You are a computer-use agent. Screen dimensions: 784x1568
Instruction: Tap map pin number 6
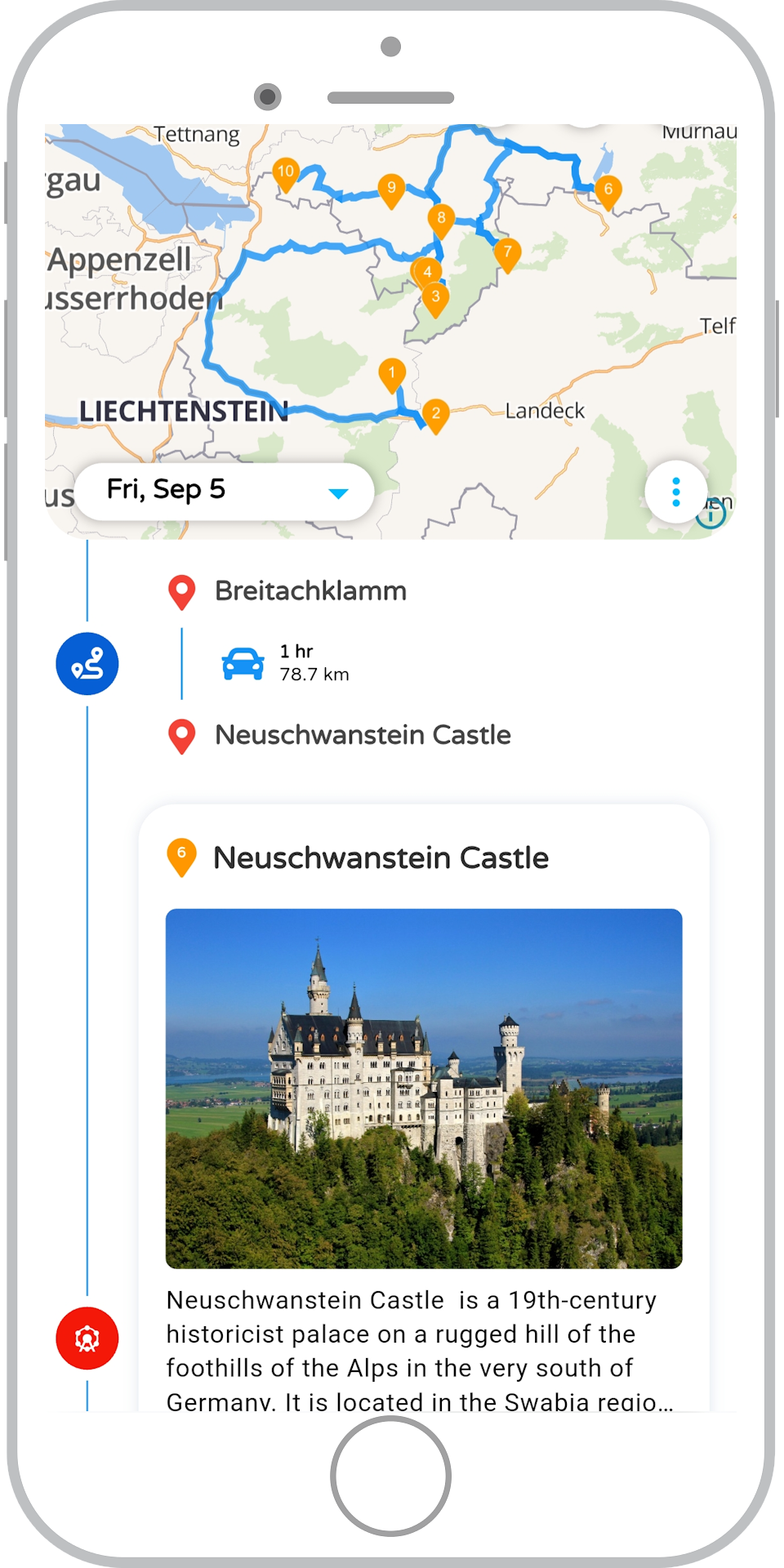(x=608, y=193)
